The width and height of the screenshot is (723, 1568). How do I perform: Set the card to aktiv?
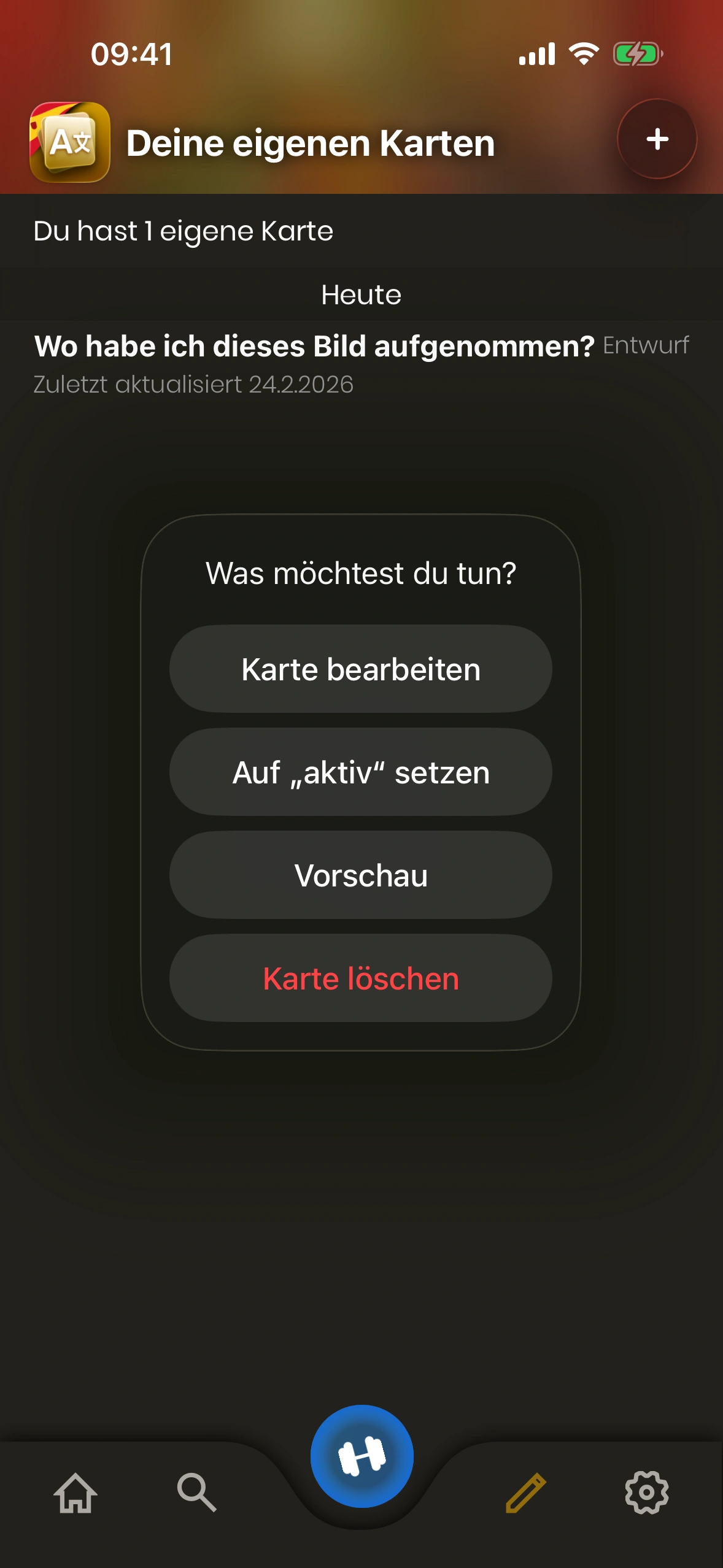tap(361, 772)
